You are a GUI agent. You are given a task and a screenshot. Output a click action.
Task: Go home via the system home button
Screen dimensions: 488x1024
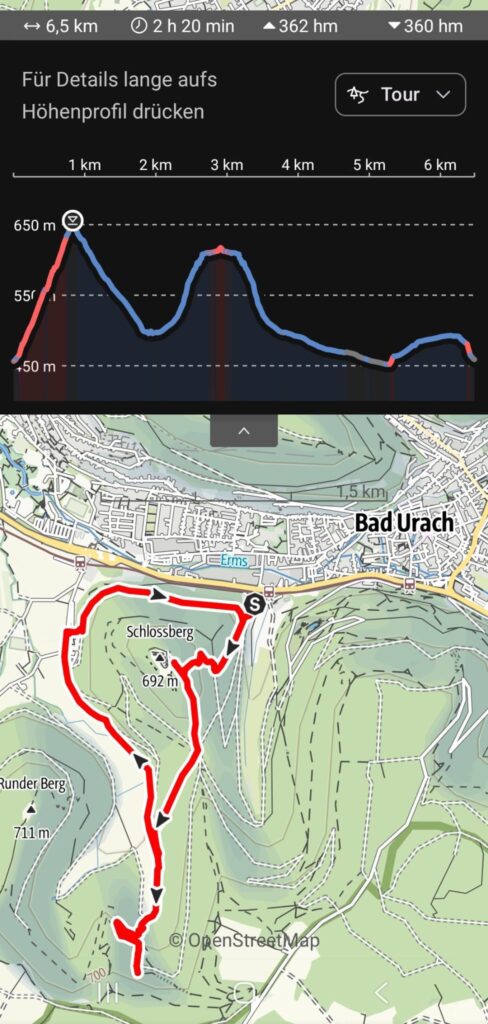tap(244, 993)
